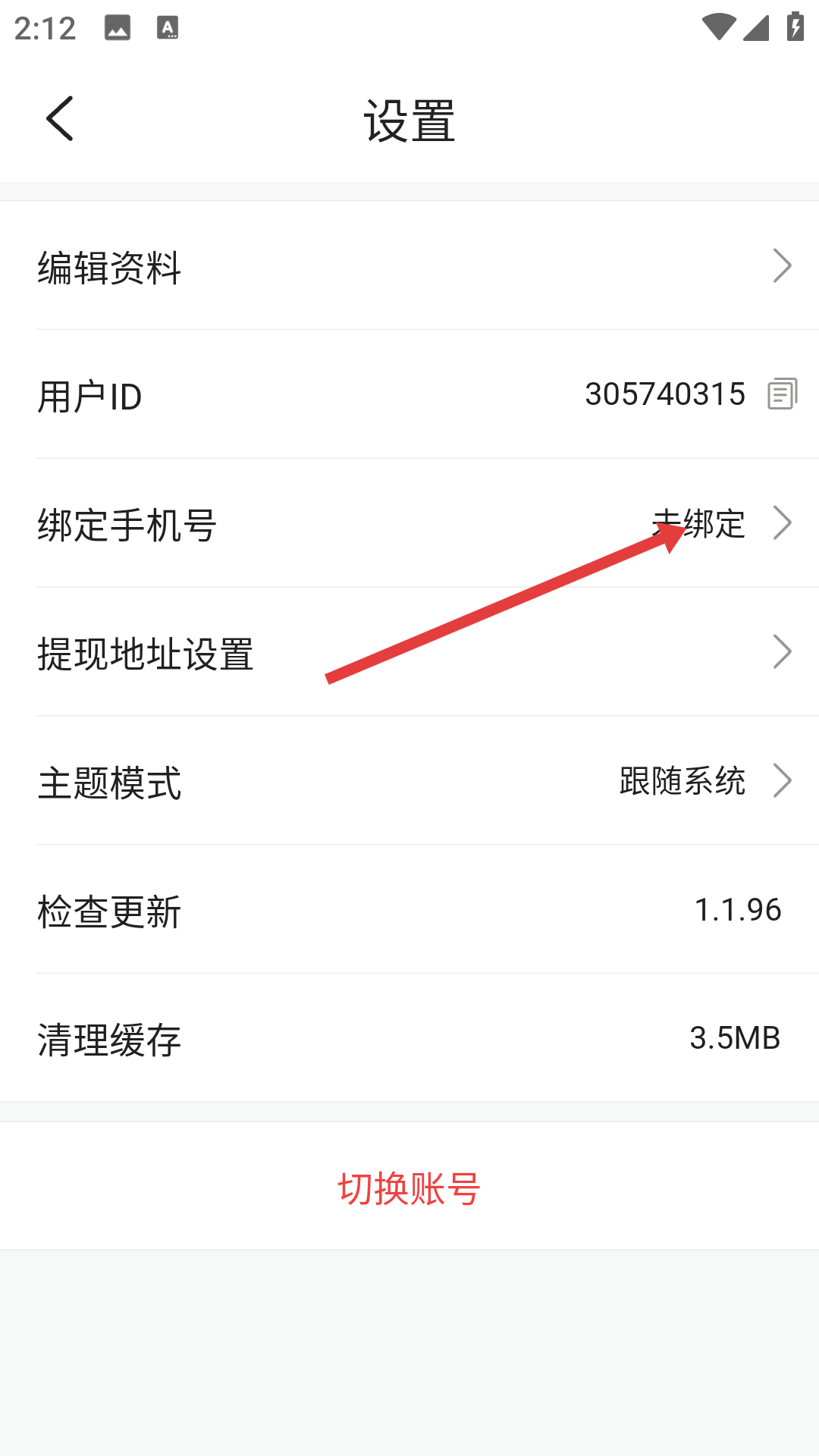Tap 切换账号 to switch accounts
Viewport: 819px width, 1456px height.
coord(409,1188)
